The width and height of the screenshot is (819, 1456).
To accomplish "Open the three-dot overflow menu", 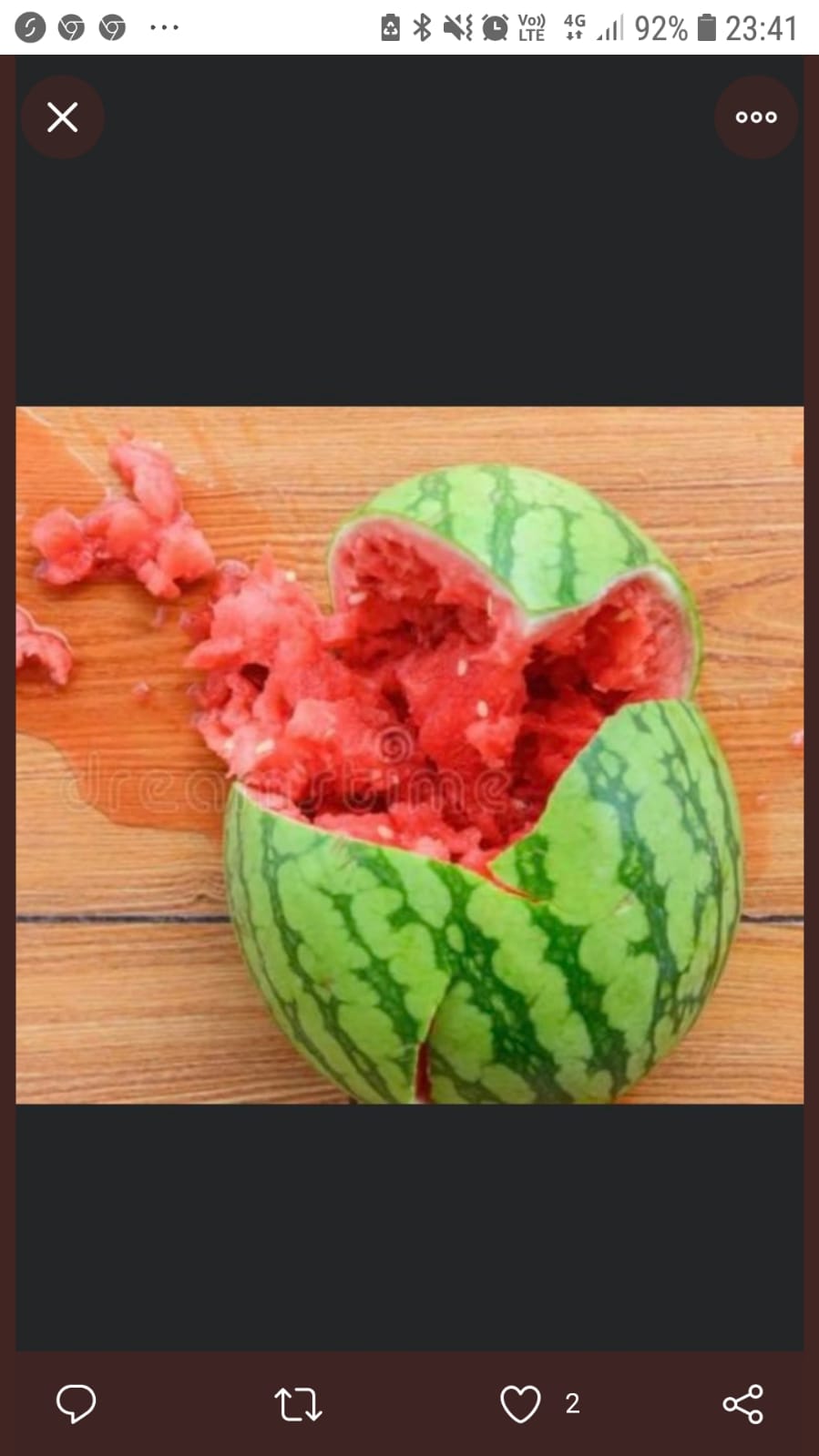I will click(x=755, y=117).
